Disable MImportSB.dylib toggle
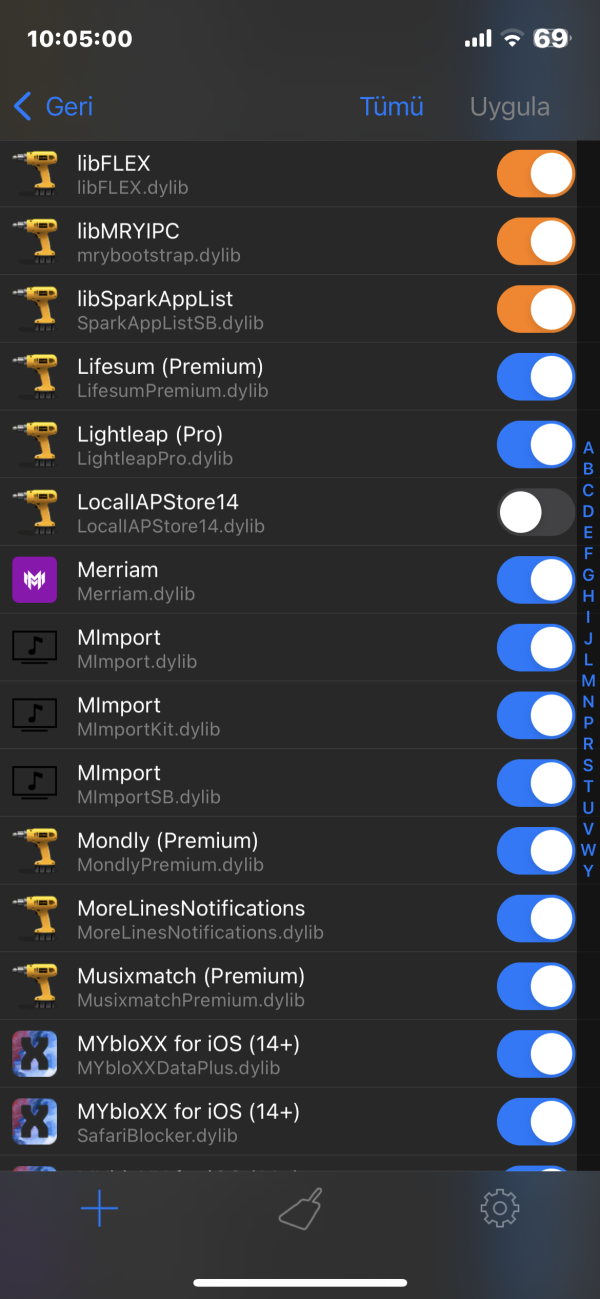This screenshot has width=600, height=1299. (x=535, y=784)
